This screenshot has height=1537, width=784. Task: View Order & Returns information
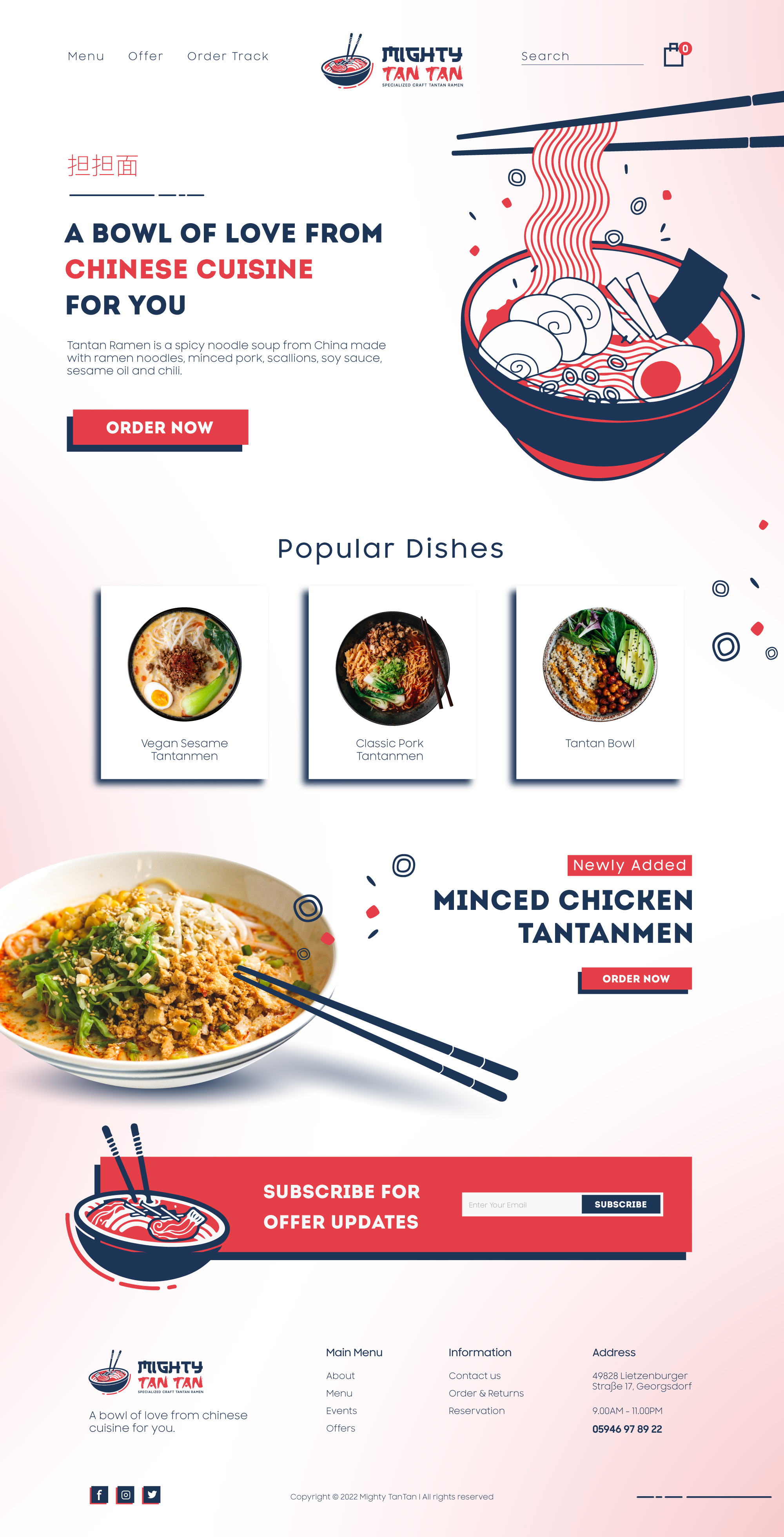click(486, 1393)
